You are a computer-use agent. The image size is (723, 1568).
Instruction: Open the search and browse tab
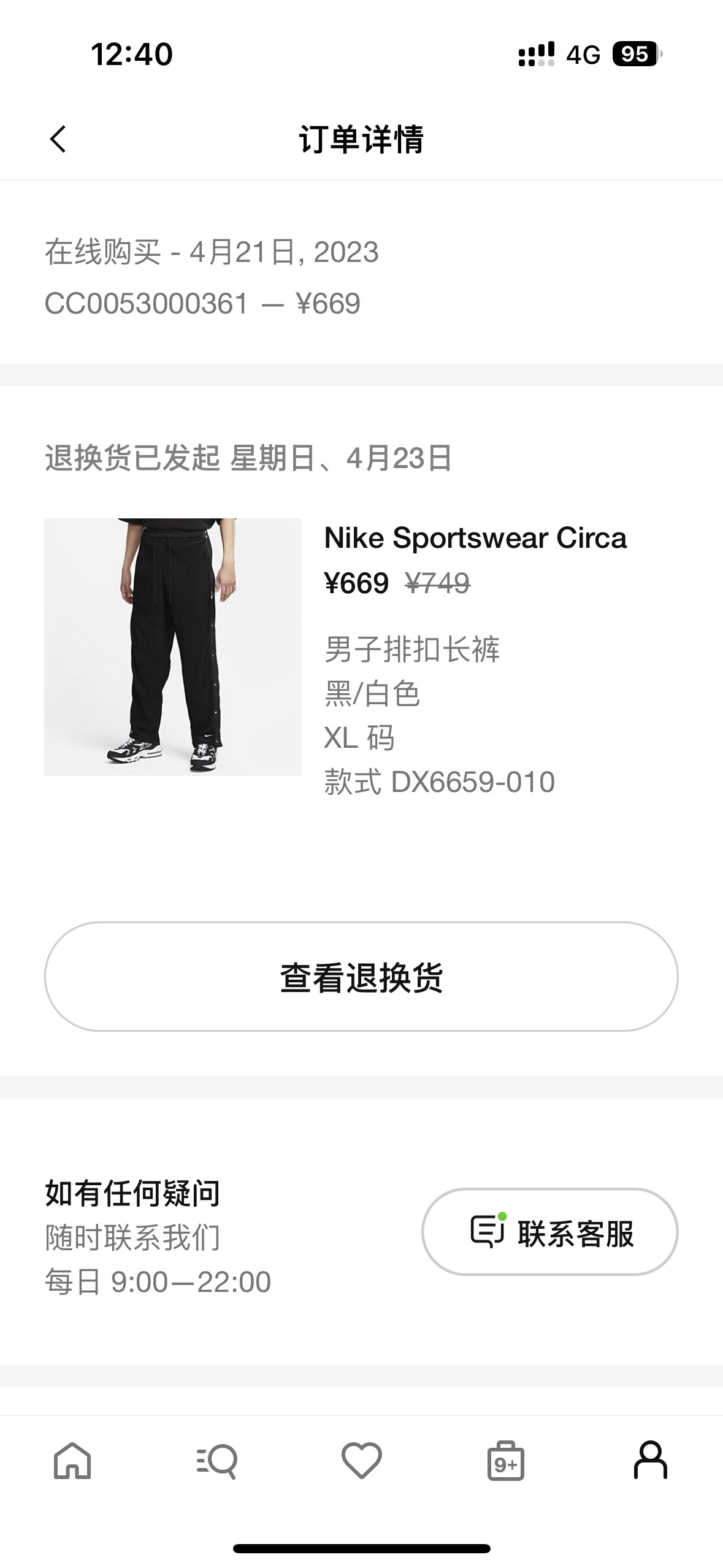click(x=217, y=1460)
